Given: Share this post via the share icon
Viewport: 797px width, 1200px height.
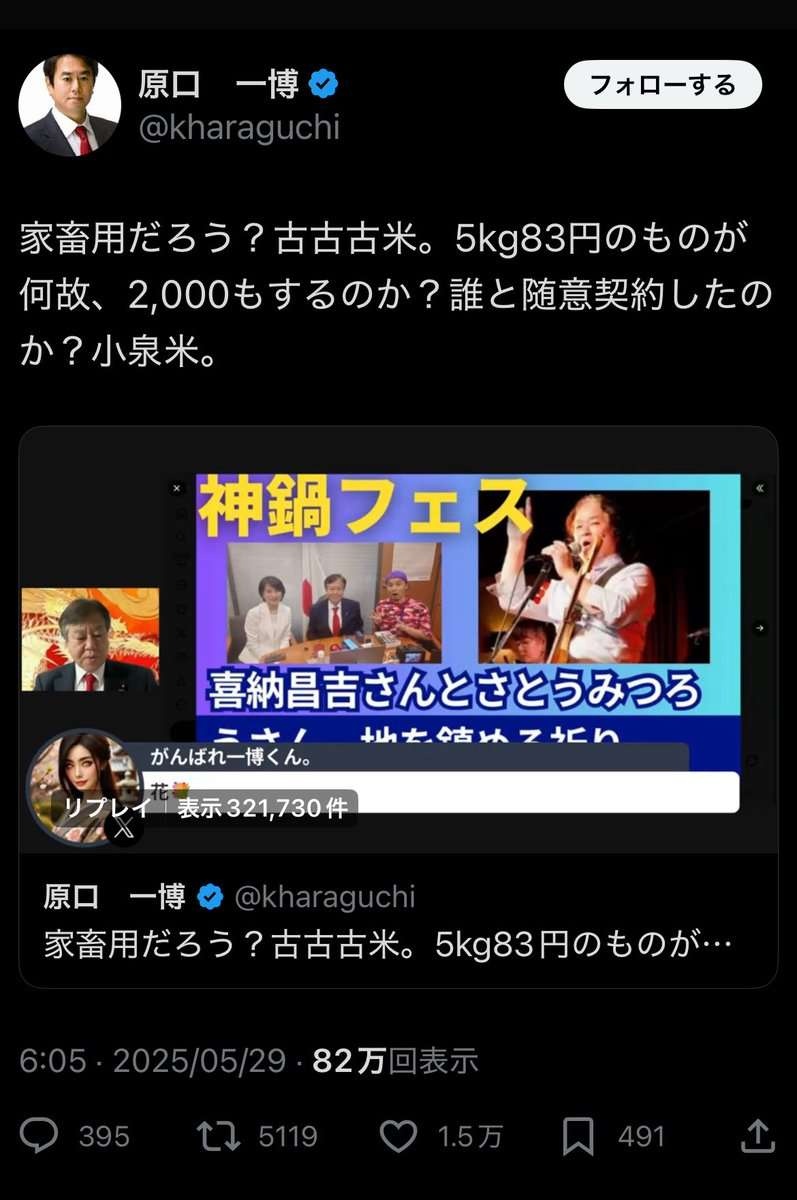Looking at the screenshot, I should coord(757,1136).
